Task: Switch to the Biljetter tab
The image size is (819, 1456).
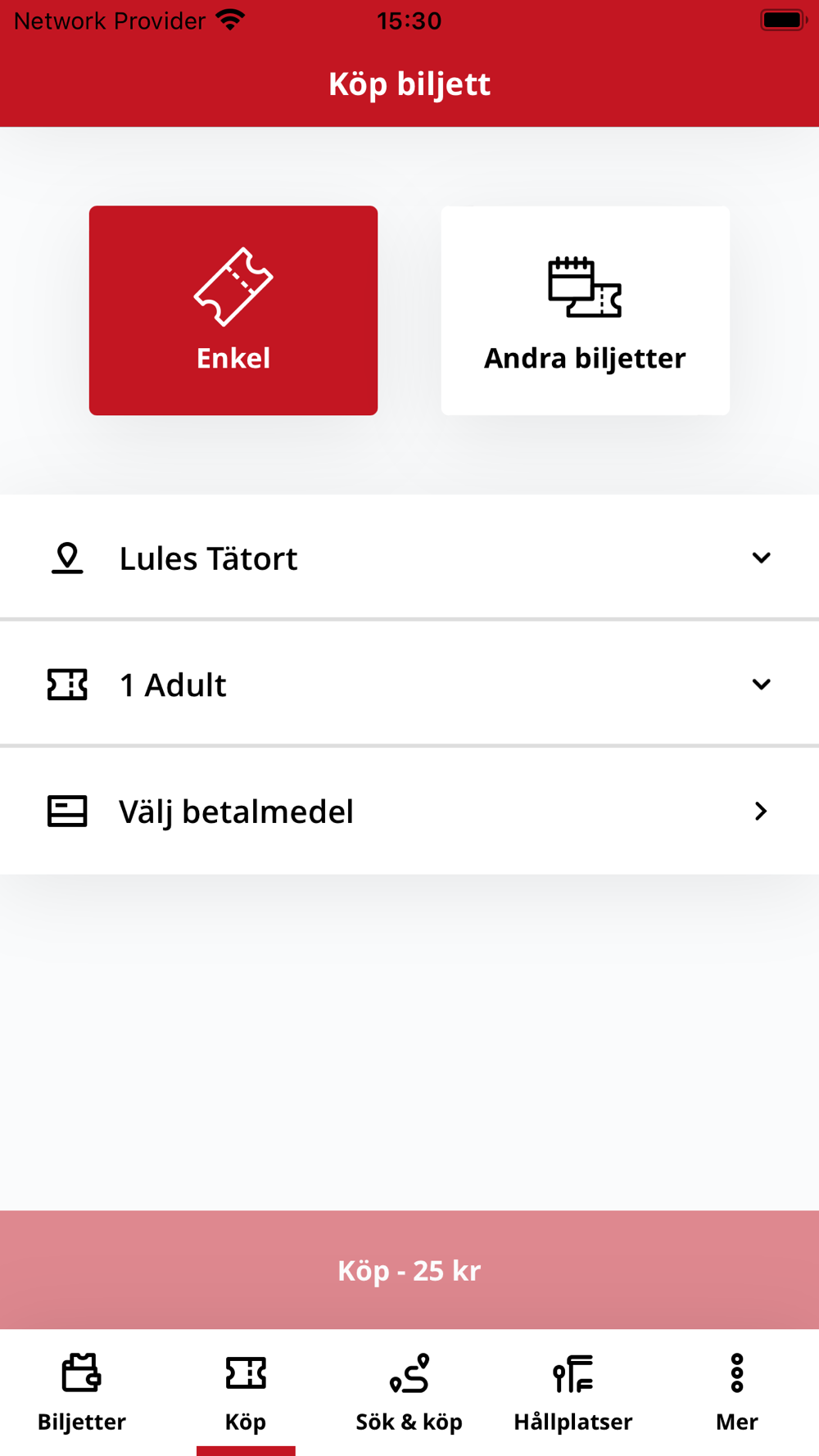Action: tap(82, 1392)
